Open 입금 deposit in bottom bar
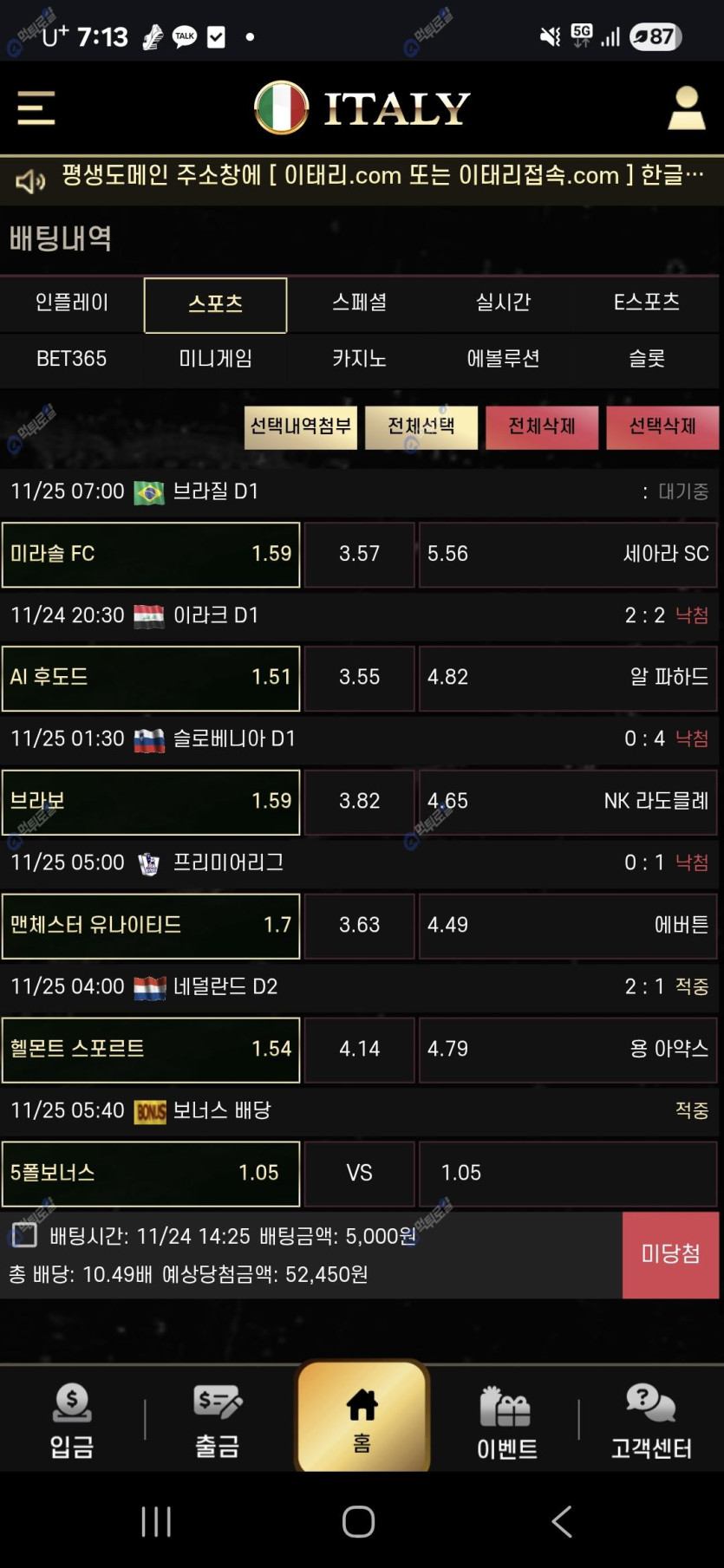Viewport: 724px width, 1568px height. 72,1420
